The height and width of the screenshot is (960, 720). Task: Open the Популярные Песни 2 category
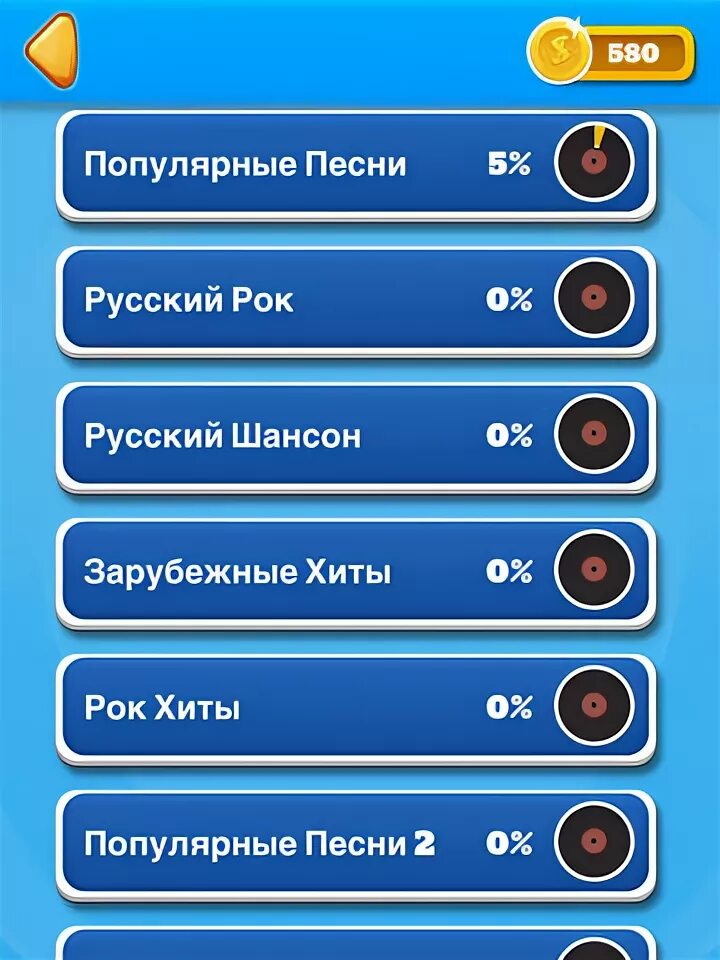(356, 843)
